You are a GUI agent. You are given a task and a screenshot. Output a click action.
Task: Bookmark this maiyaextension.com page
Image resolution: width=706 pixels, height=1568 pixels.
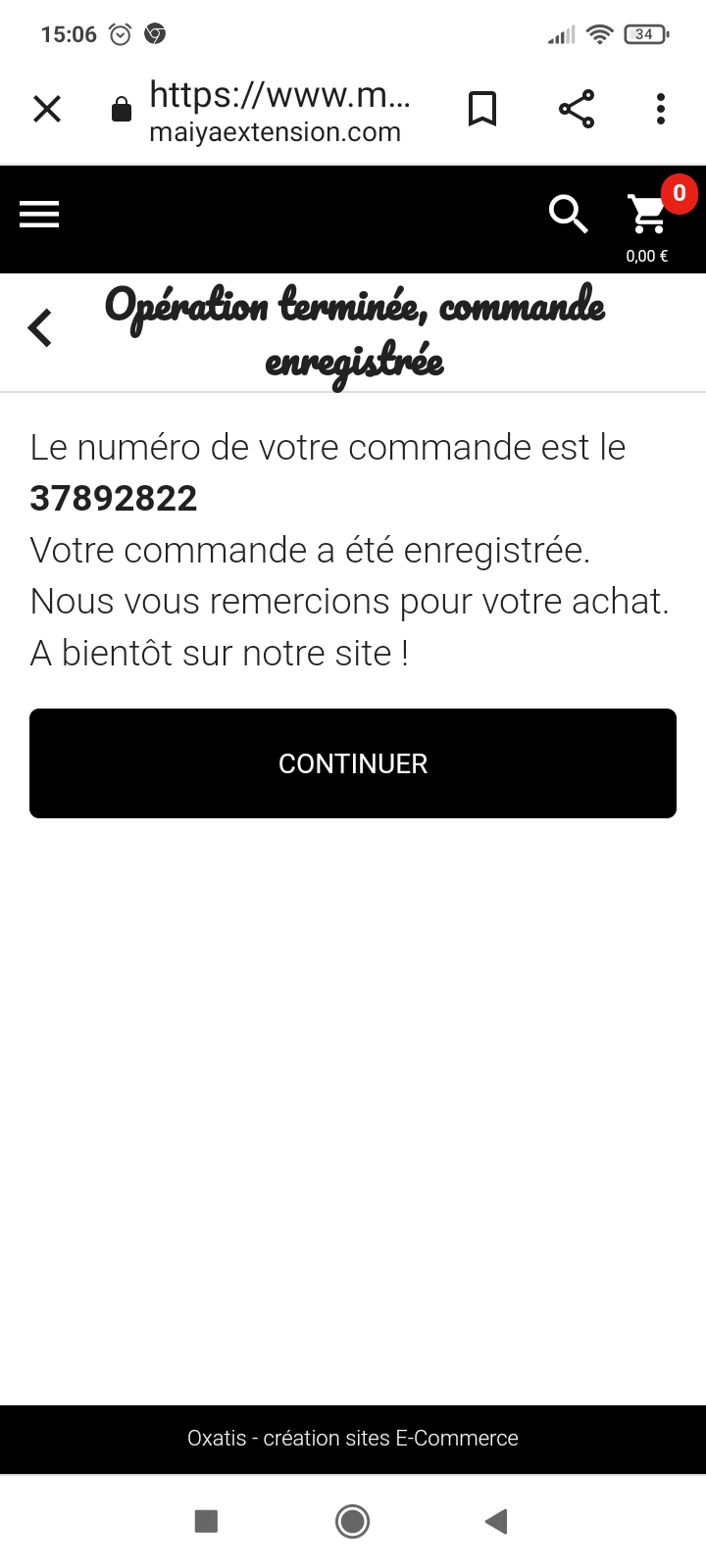click(481, 109)
